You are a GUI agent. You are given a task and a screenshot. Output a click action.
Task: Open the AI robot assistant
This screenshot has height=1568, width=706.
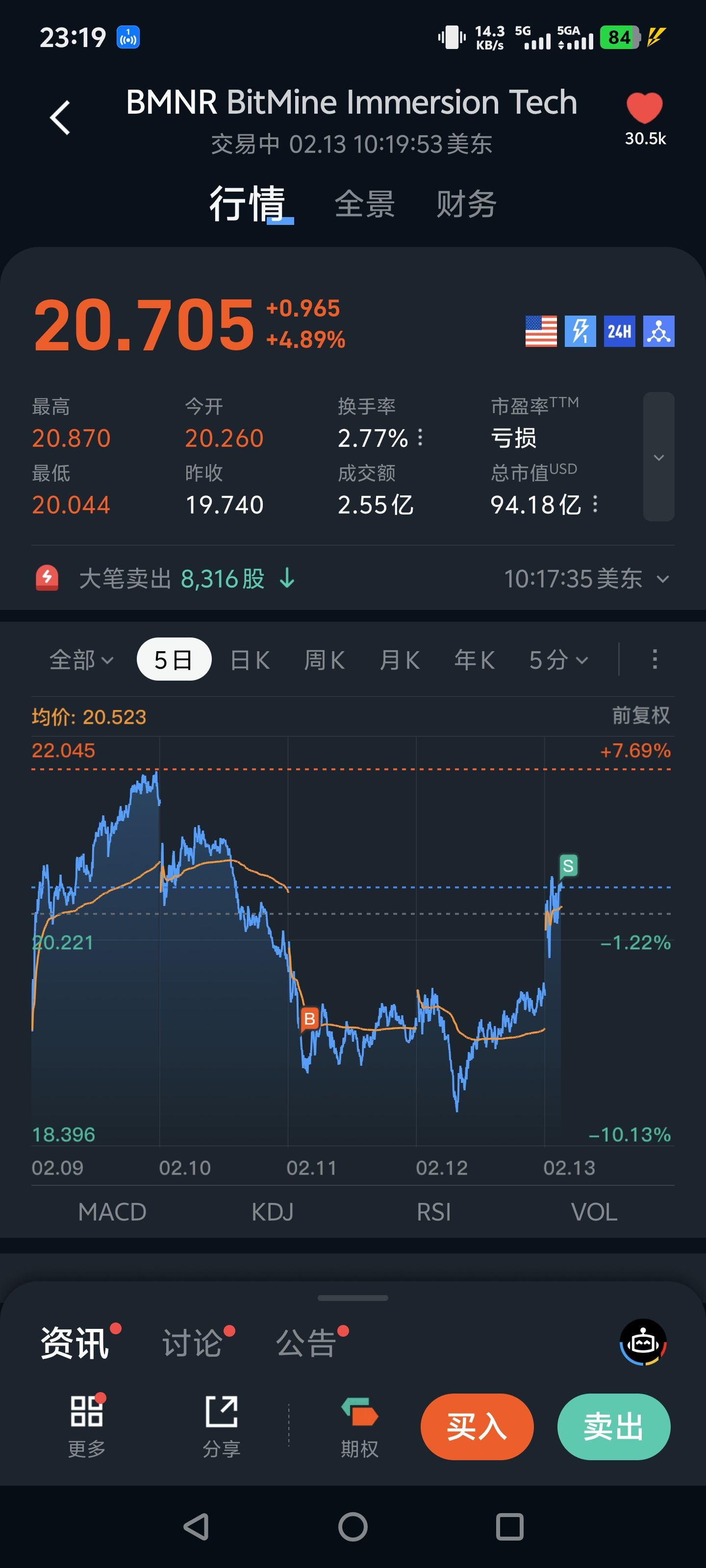click(643, 1342)
